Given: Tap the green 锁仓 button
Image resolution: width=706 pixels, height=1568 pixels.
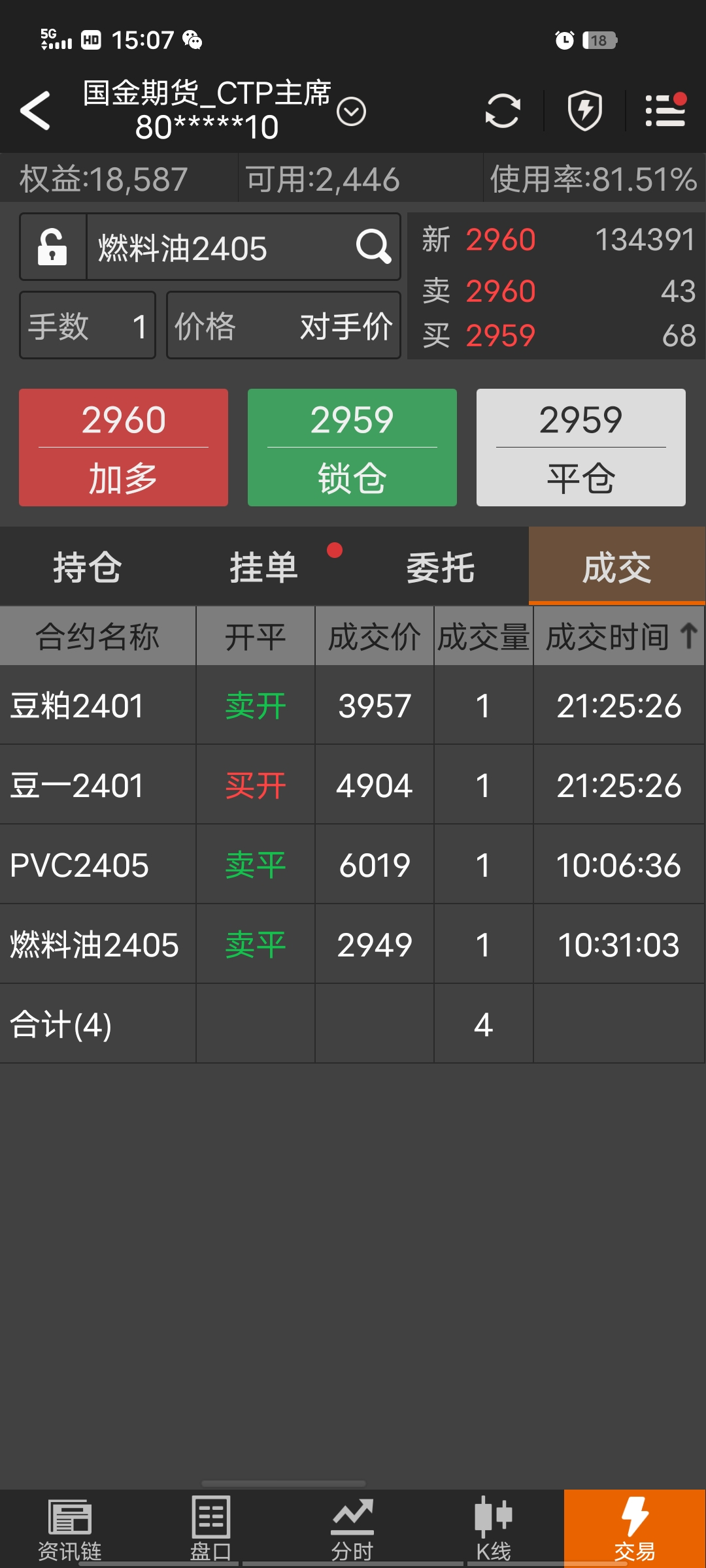Looking at the screenshot, I should 352,448.
